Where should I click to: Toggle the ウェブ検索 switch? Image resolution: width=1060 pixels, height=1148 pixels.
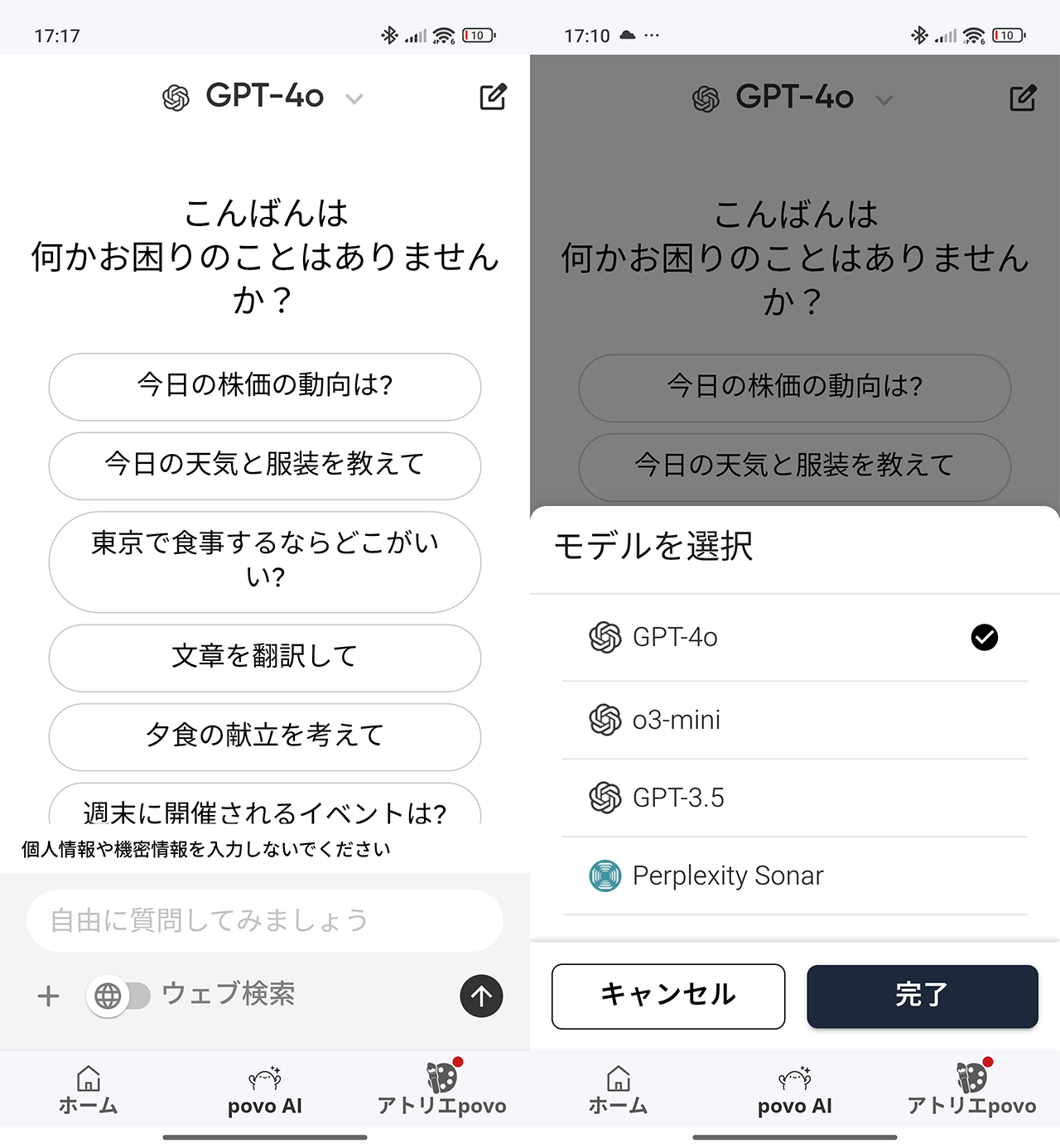119,996
